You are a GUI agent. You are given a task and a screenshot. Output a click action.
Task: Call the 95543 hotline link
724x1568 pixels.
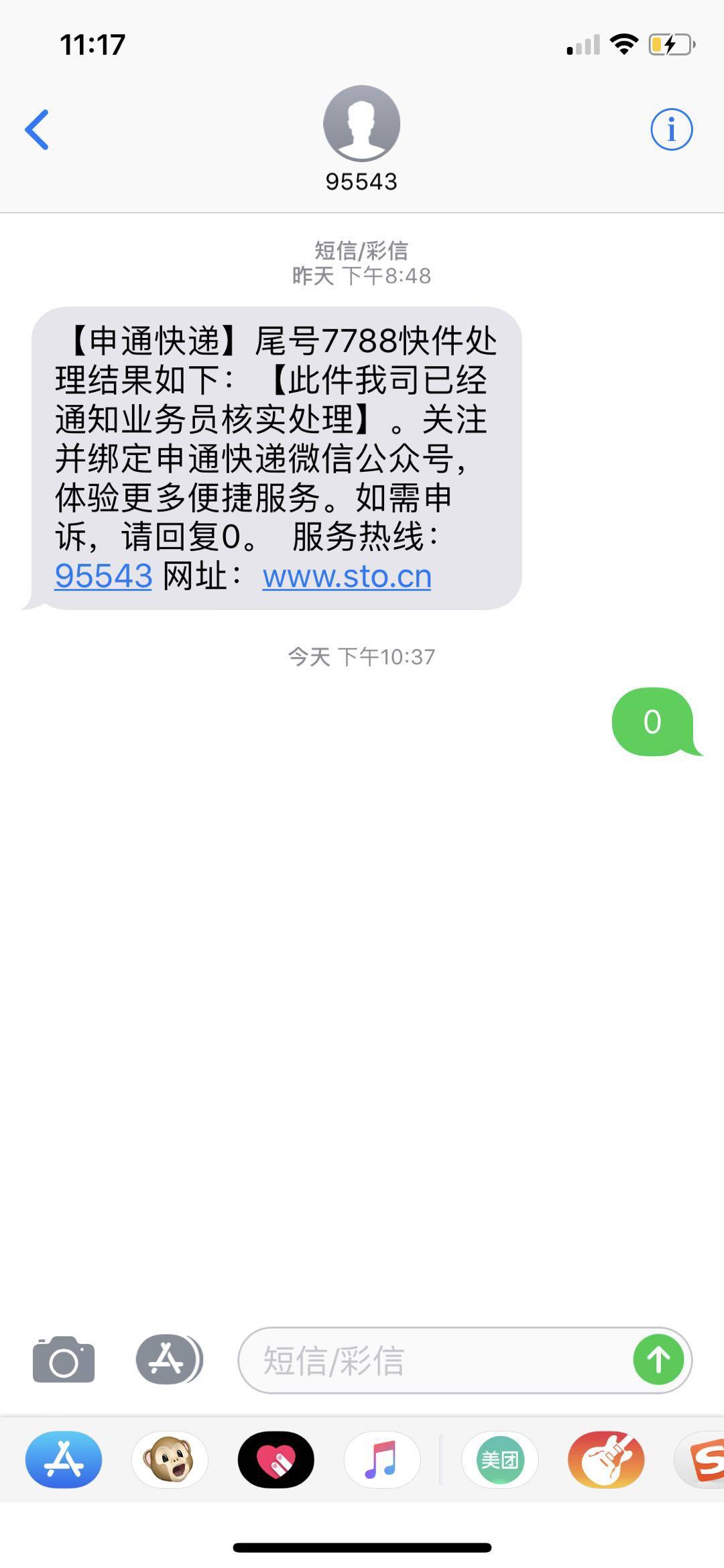click(x=104, y=576)
